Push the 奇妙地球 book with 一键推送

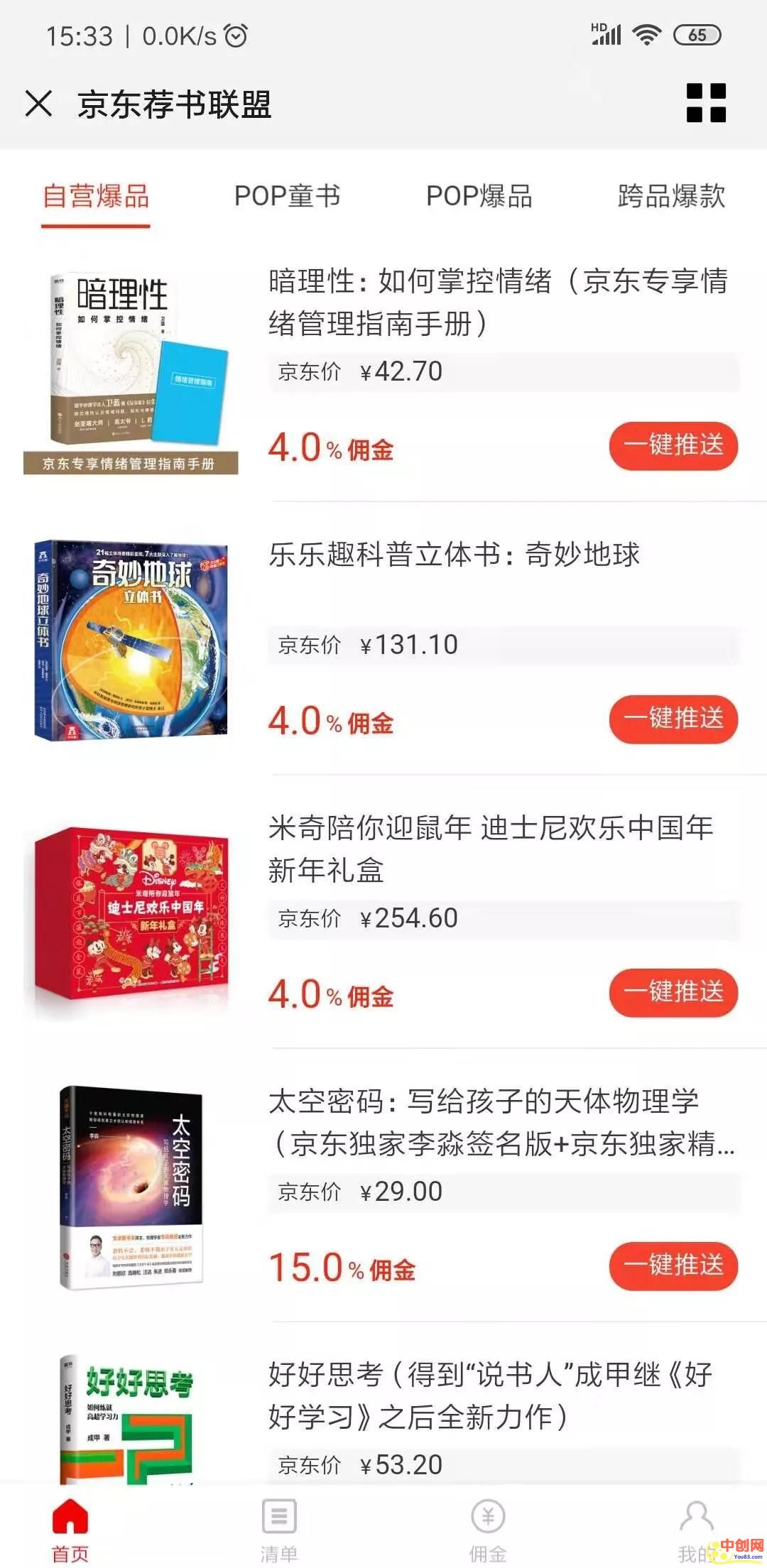pyautogui.click(x=673, y=719)
